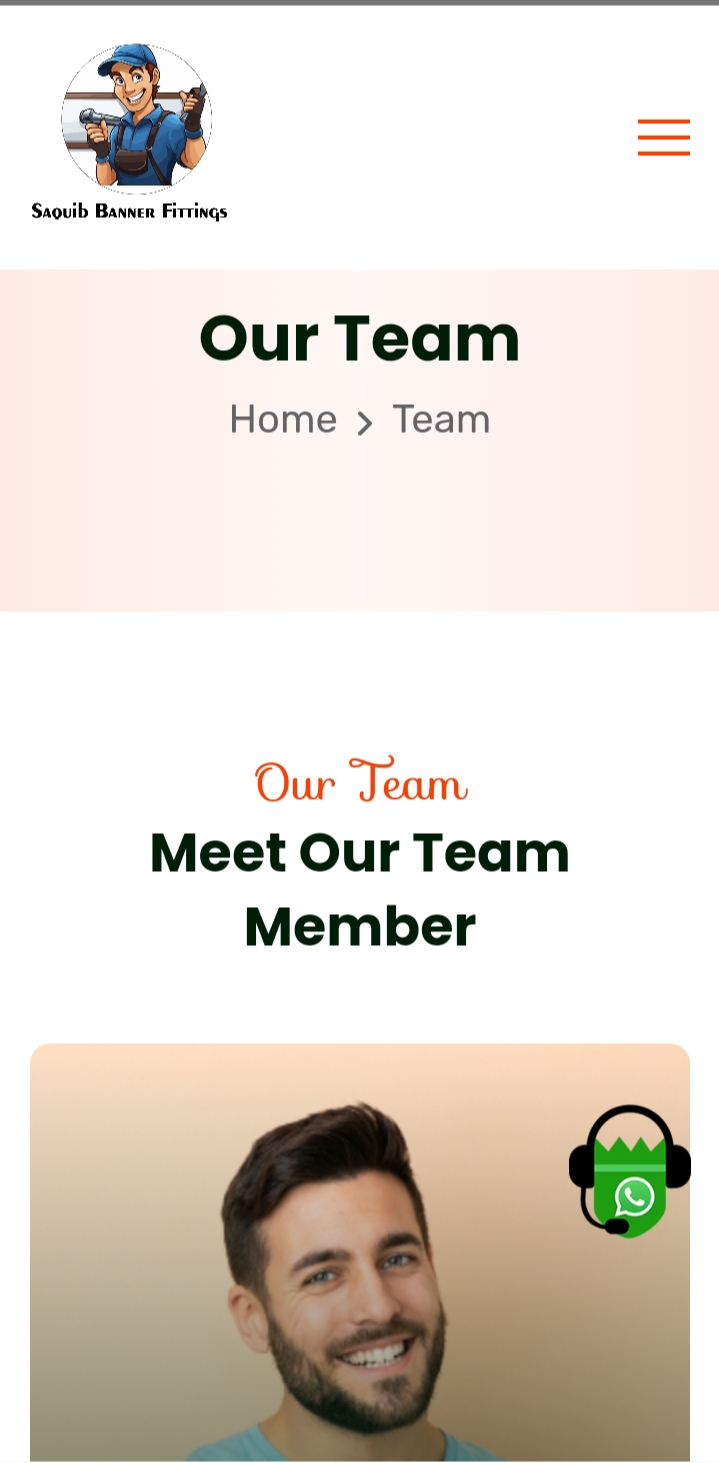Tap the Saquib Banner Fittings logo
Image resolution: width=719 pixels, height=1463 pixels.
131,132
